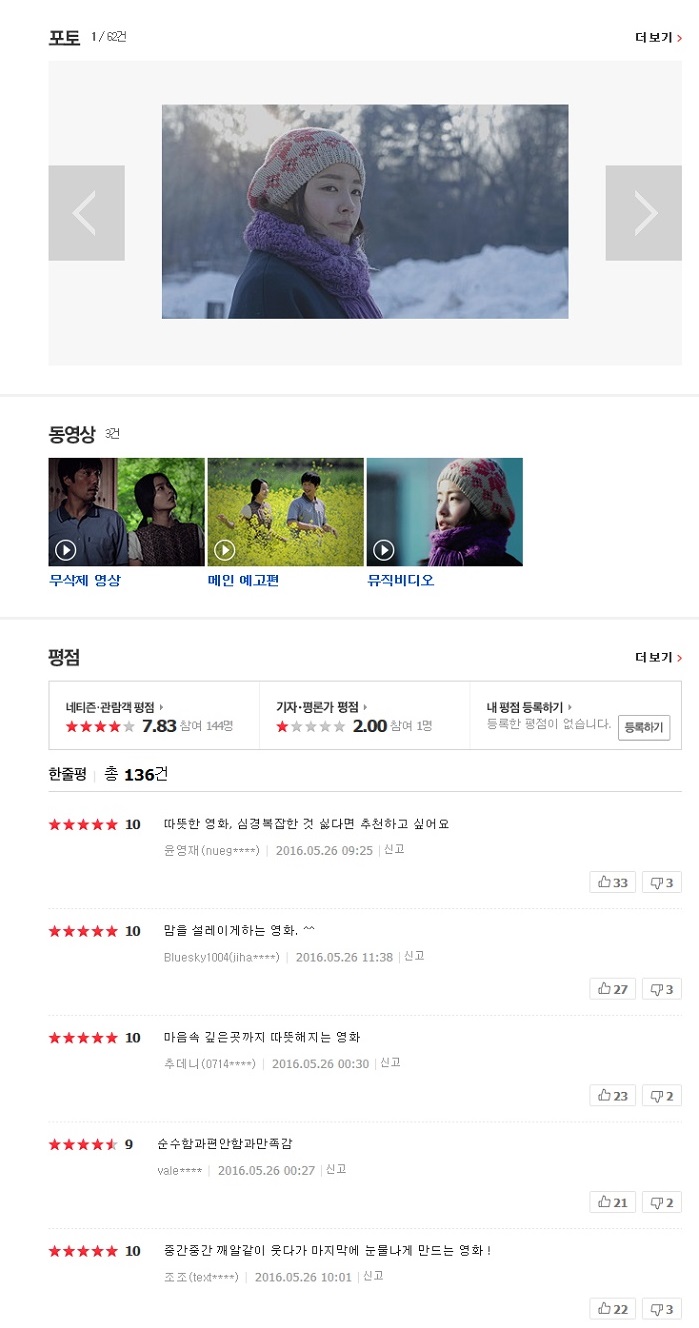
Task: Play the 뮤직비디오 clip
Action: point(444,512)
